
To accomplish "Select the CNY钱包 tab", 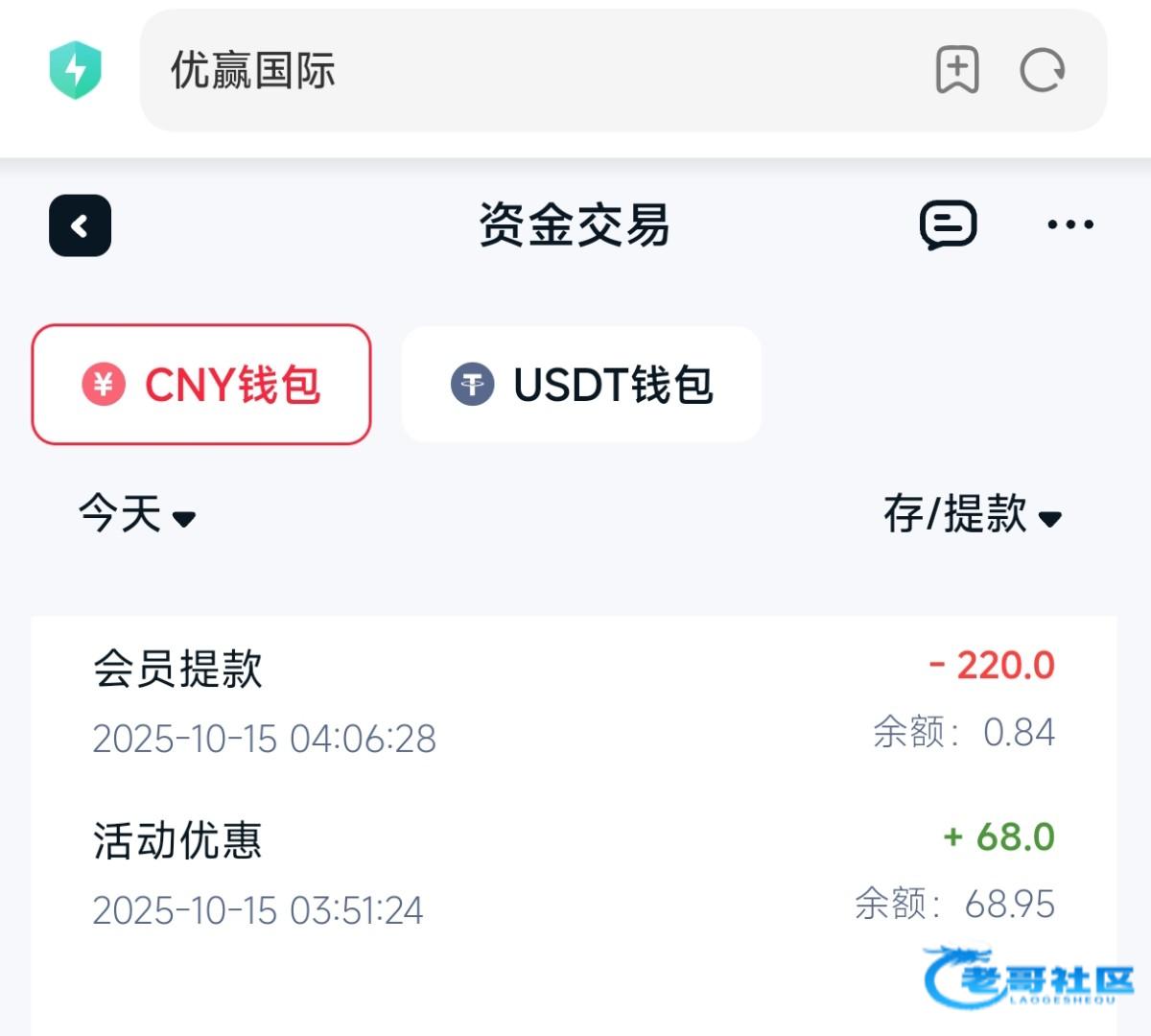I will point(201,385).
